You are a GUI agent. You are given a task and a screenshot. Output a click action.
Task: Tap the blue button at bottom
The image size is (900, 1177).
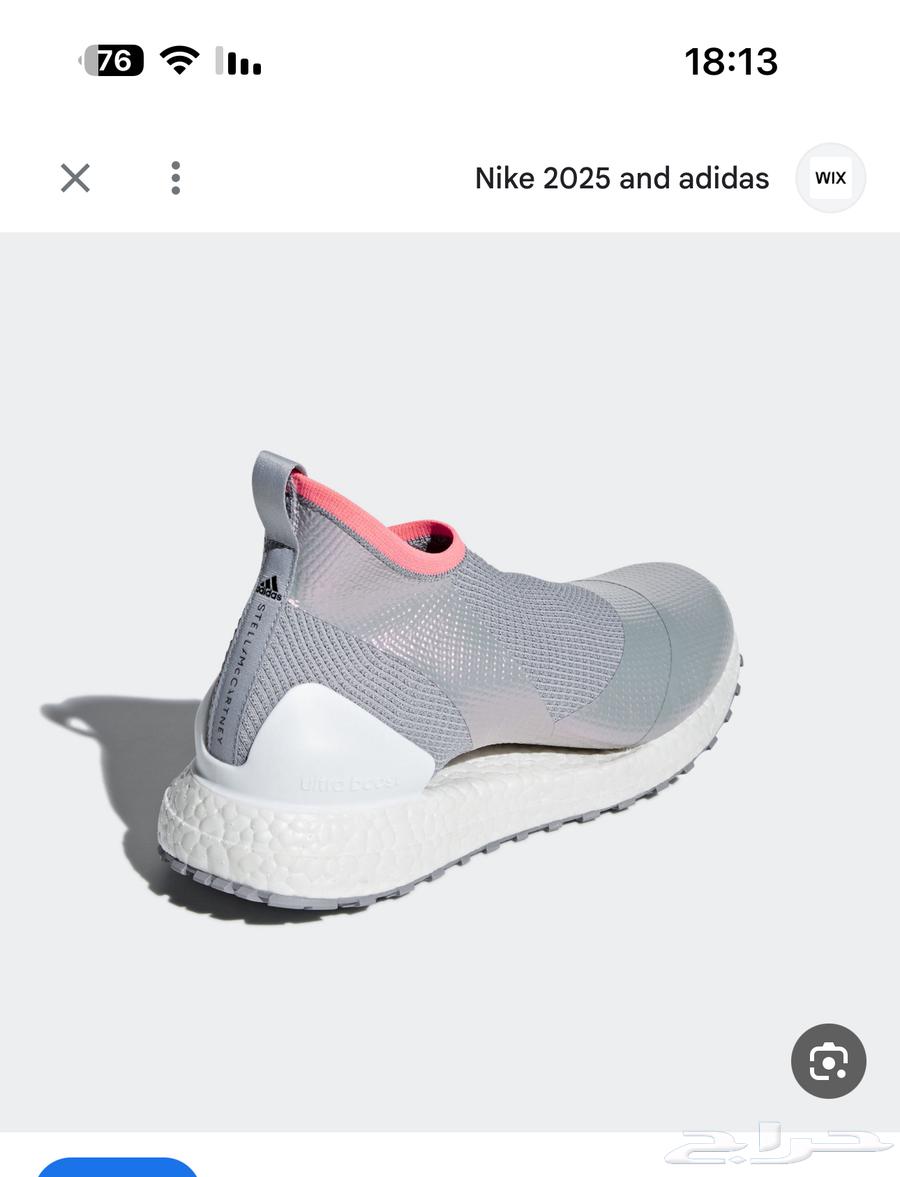point(118,1168)
